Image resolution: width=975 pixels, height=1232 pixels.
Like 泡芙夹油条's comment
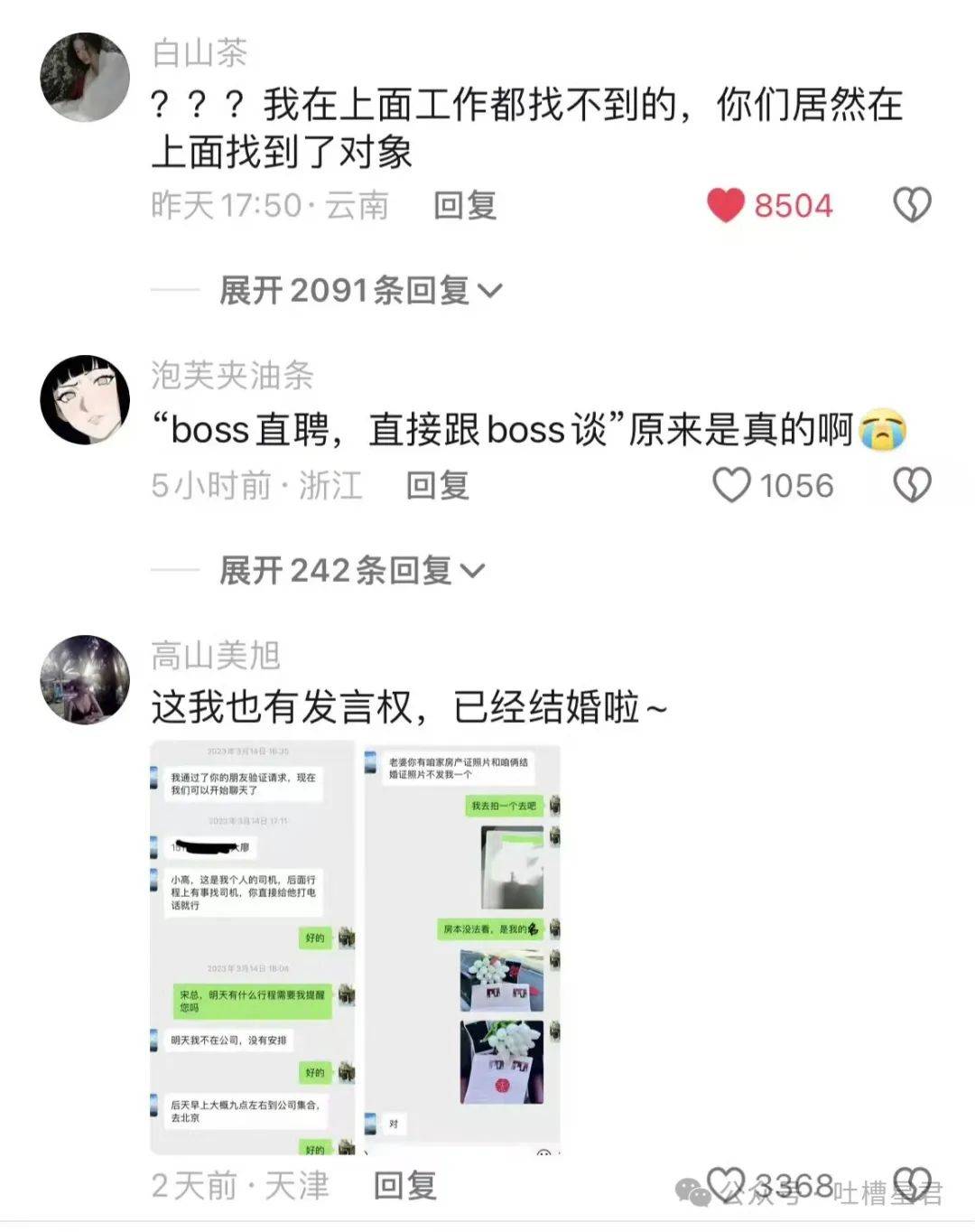731,485
